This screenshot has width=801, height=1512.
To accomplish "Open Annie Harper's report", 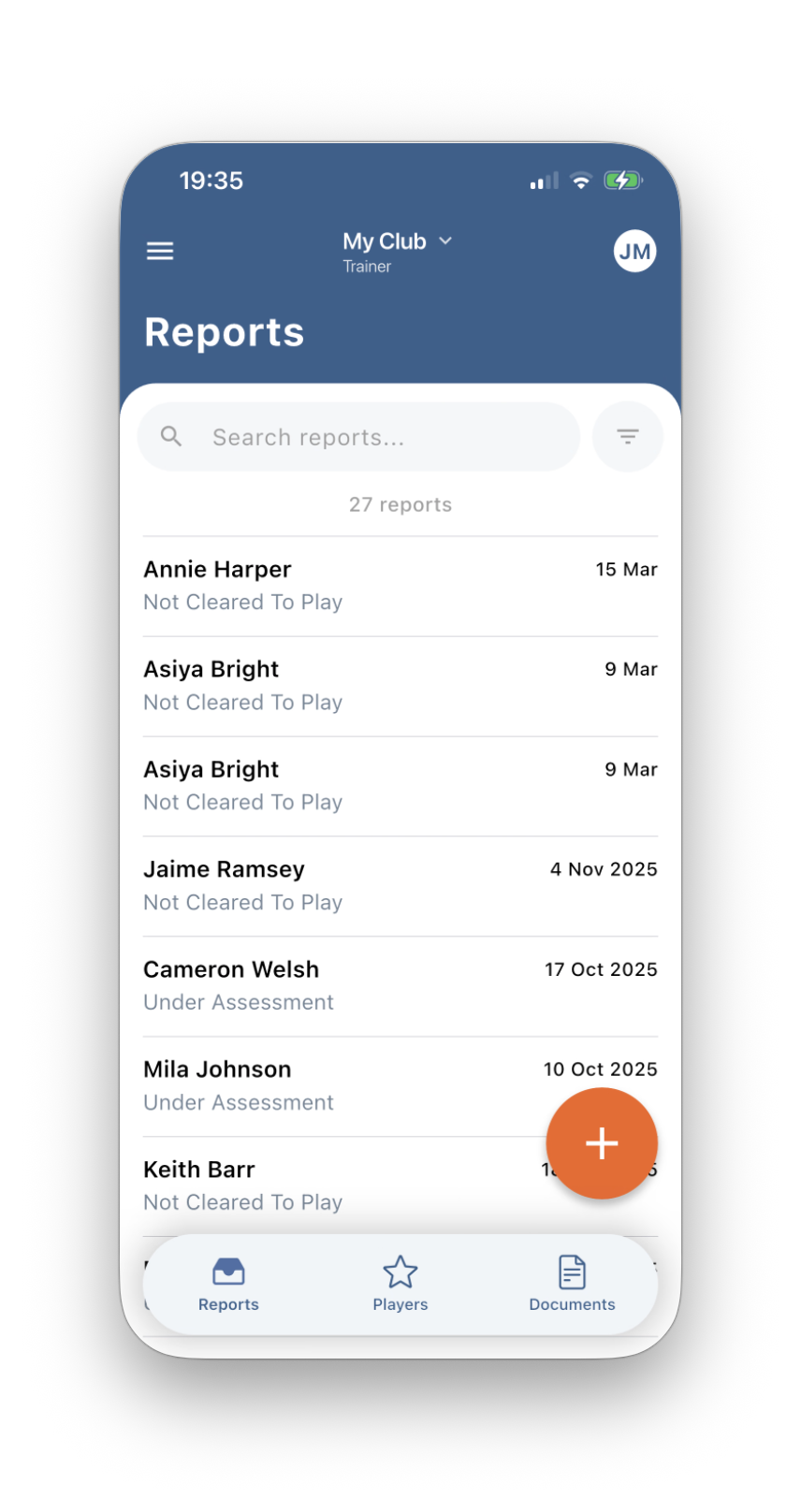I will (400, 586).
